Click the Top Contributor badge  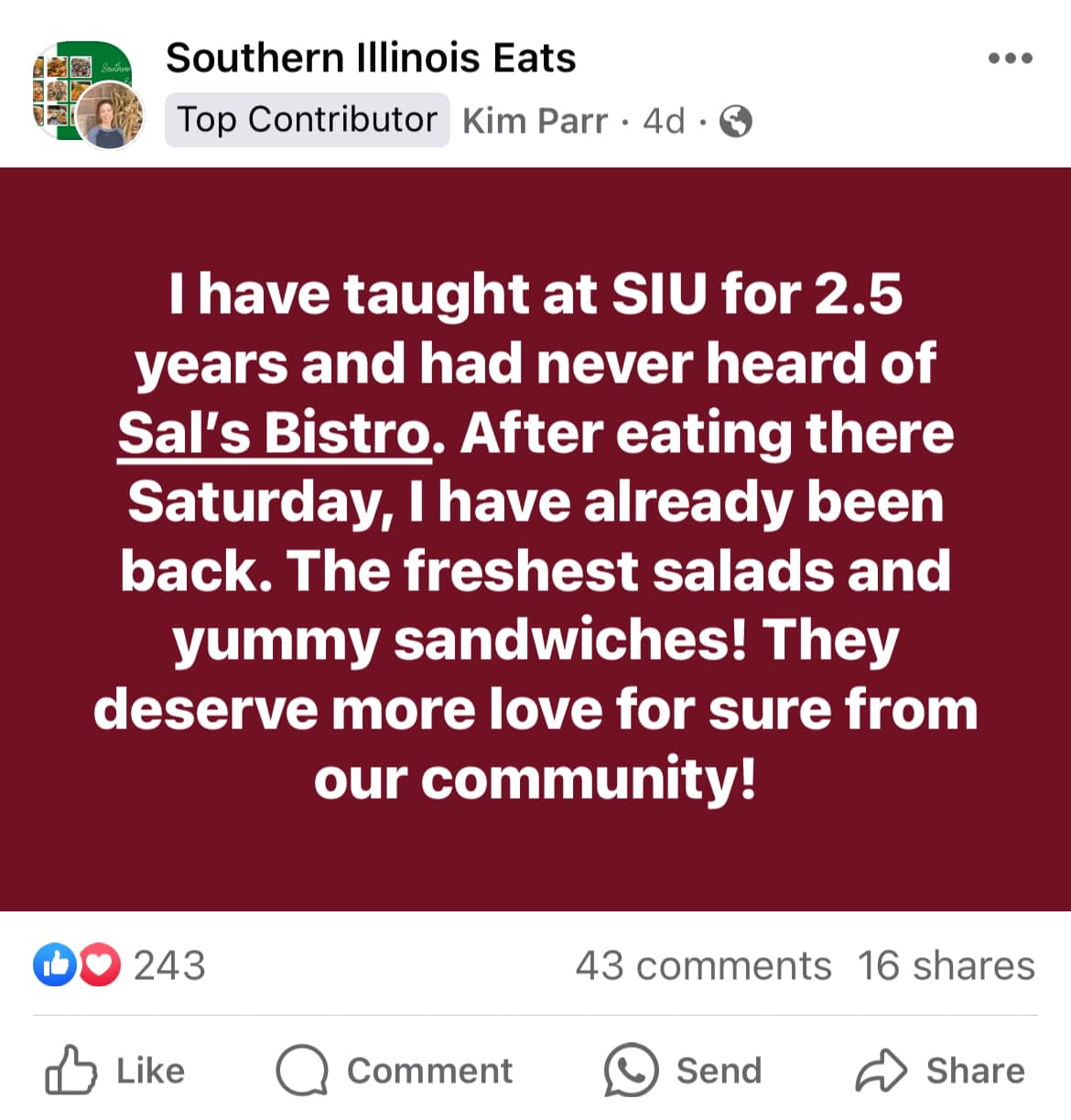[307, 119]
